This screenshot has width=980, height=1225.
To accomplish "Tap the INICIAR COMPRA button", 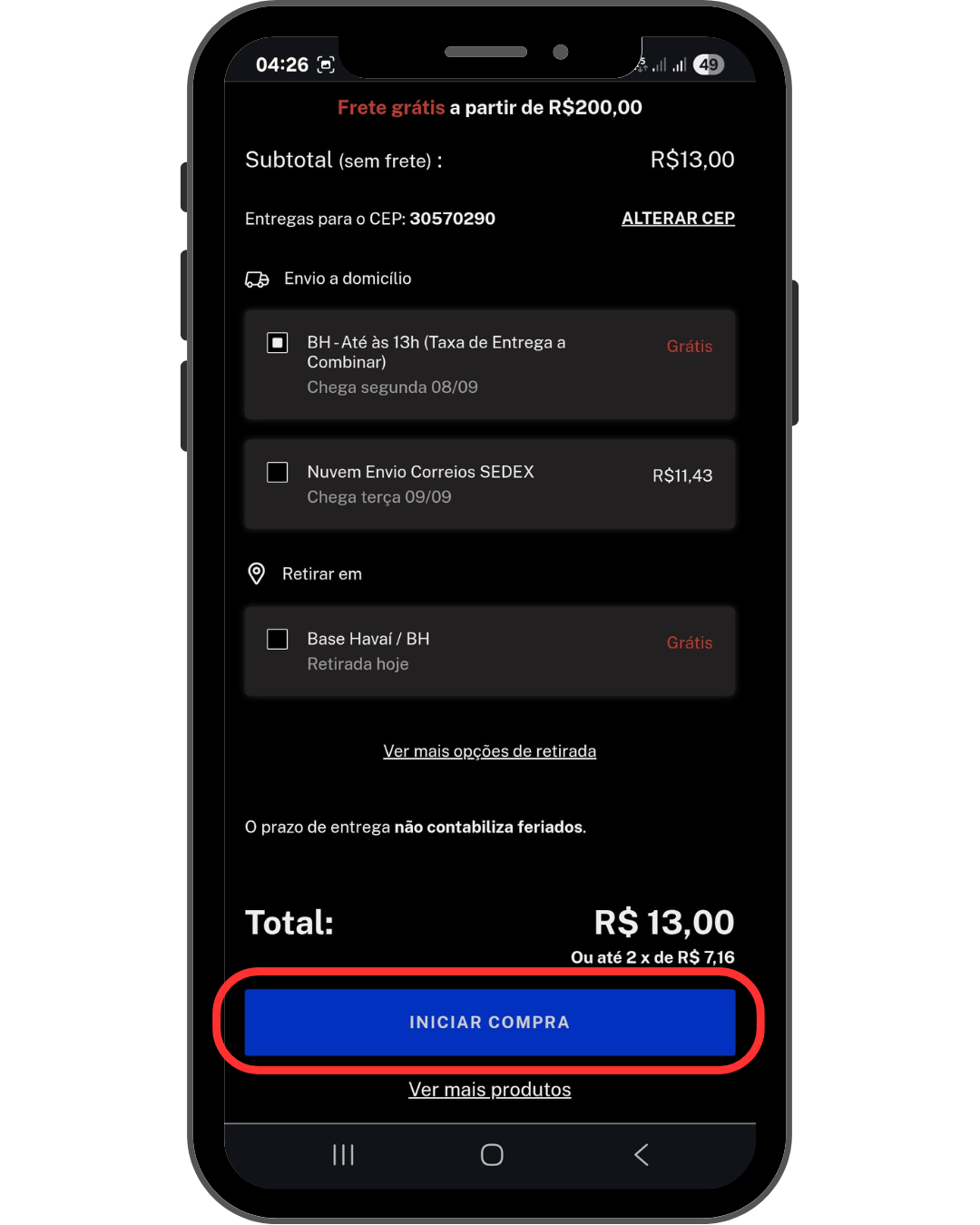I will 489,1023.
